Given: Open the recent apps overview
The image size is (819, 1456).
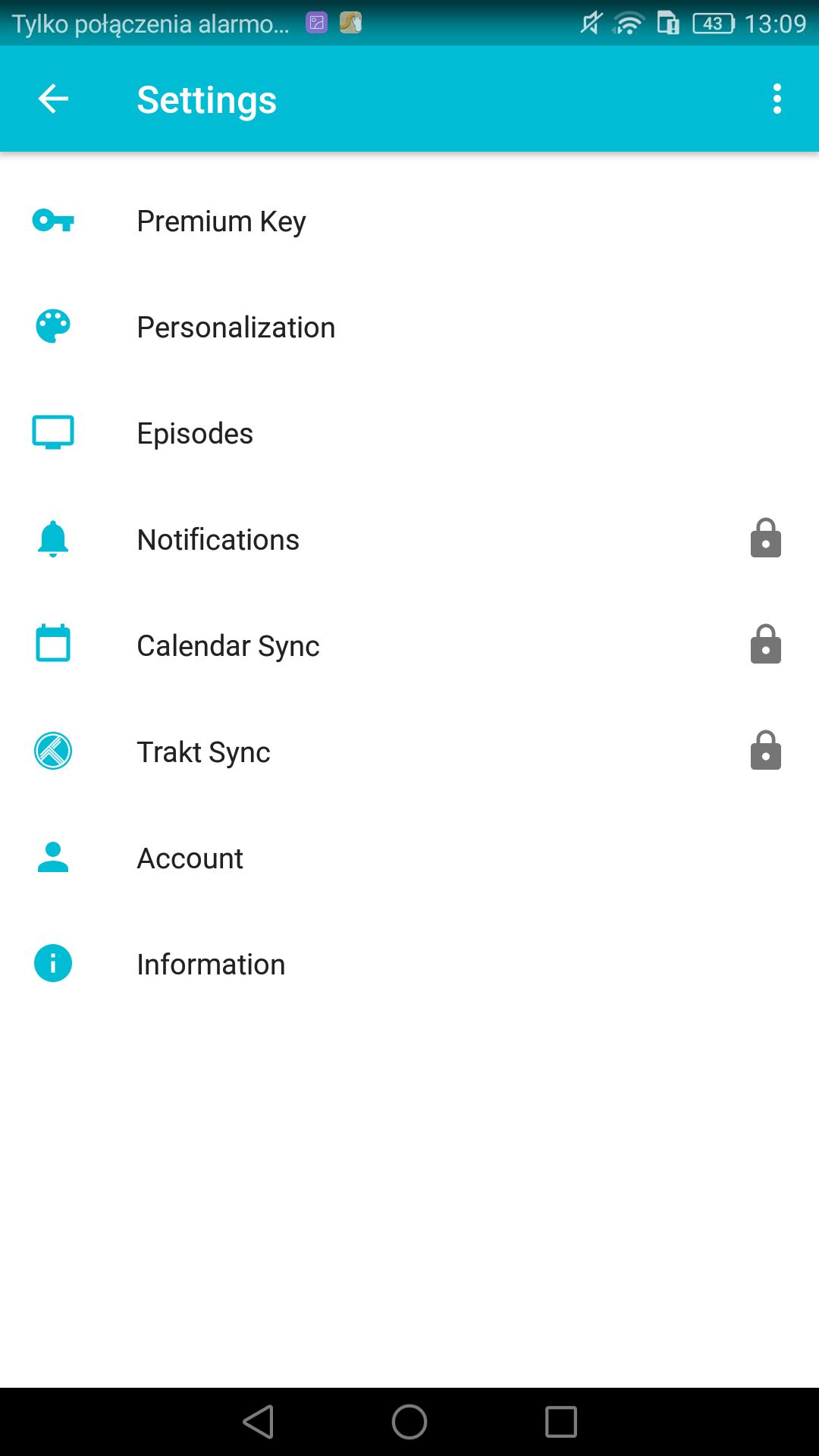Looking at the screenshot, I should click(x=561, y=1422).
